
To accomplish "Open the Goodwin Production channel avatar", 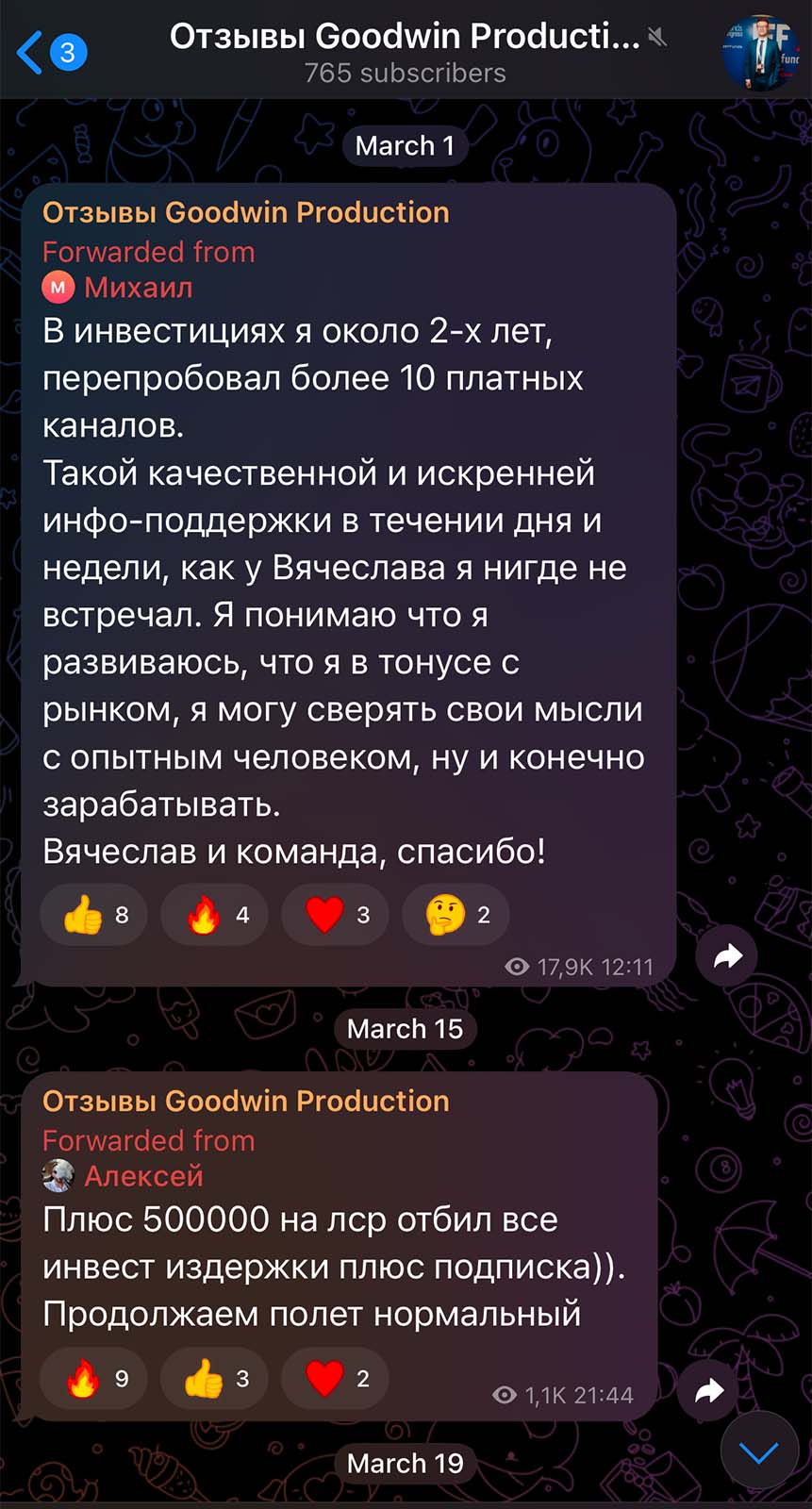I will pyautogui.click(x=760, y=52).
